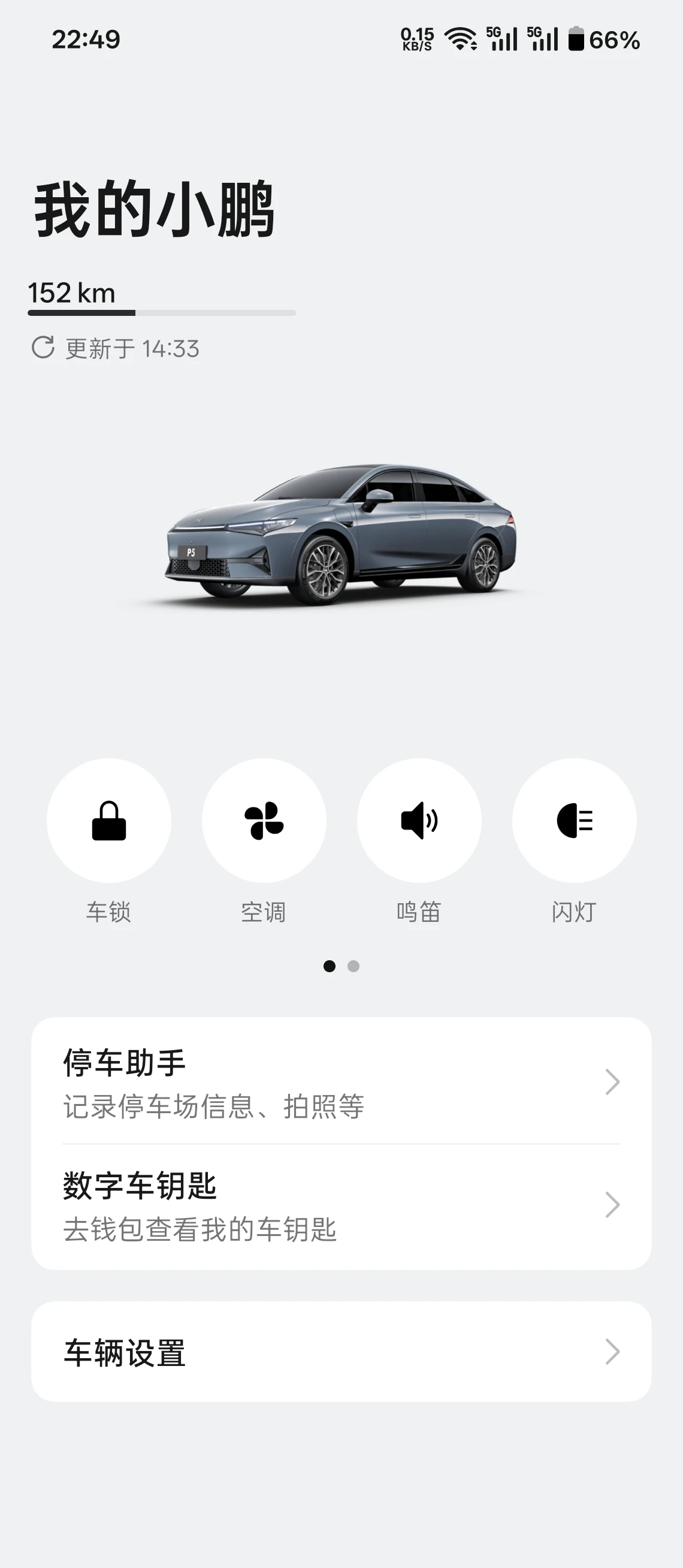683x1568 pixels.
Task: Select the second page indicator dot
Action: 353,966
